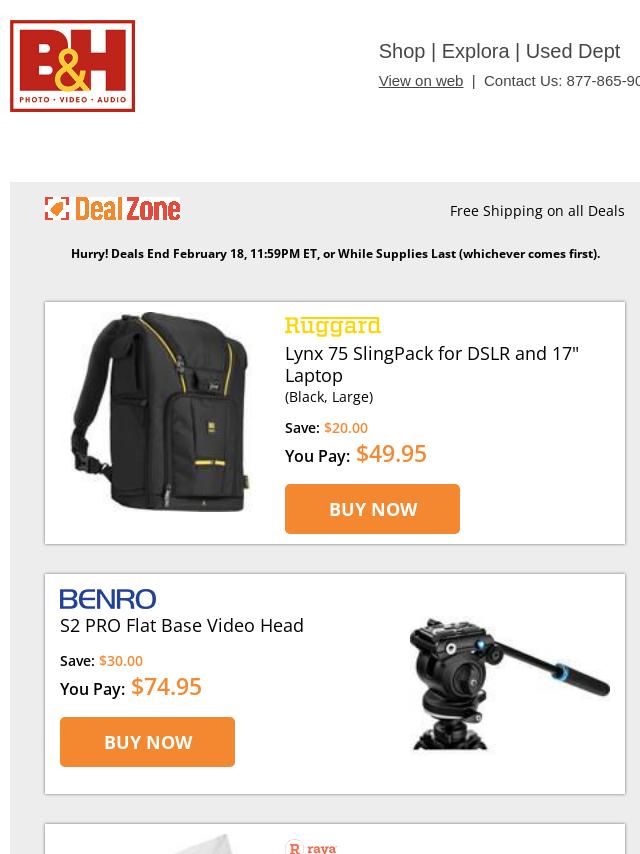
Task: Tap the View on web link
Action: pos(420,81)
